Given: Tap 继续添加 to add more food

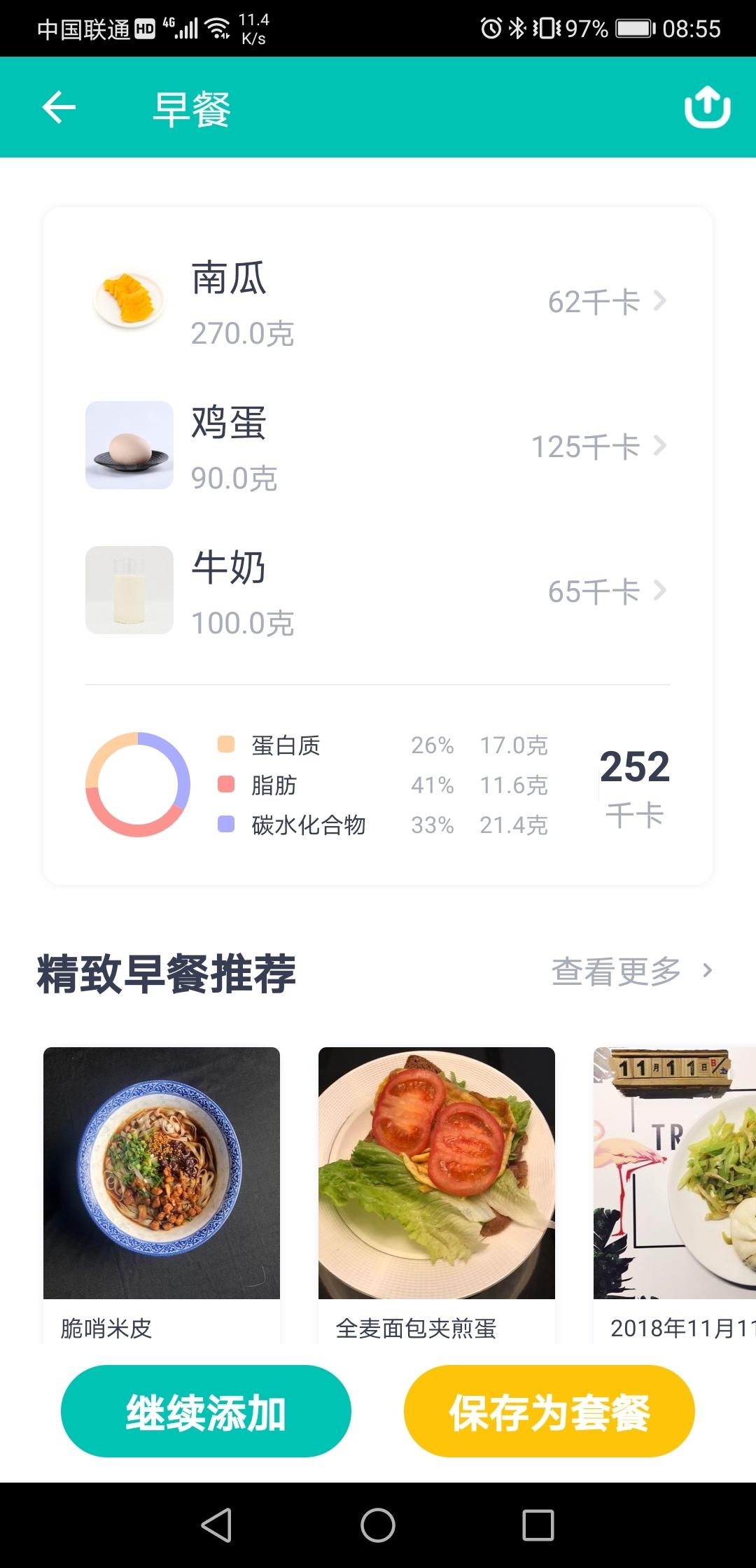Looking at the screenshot, I should (206, 1411).
